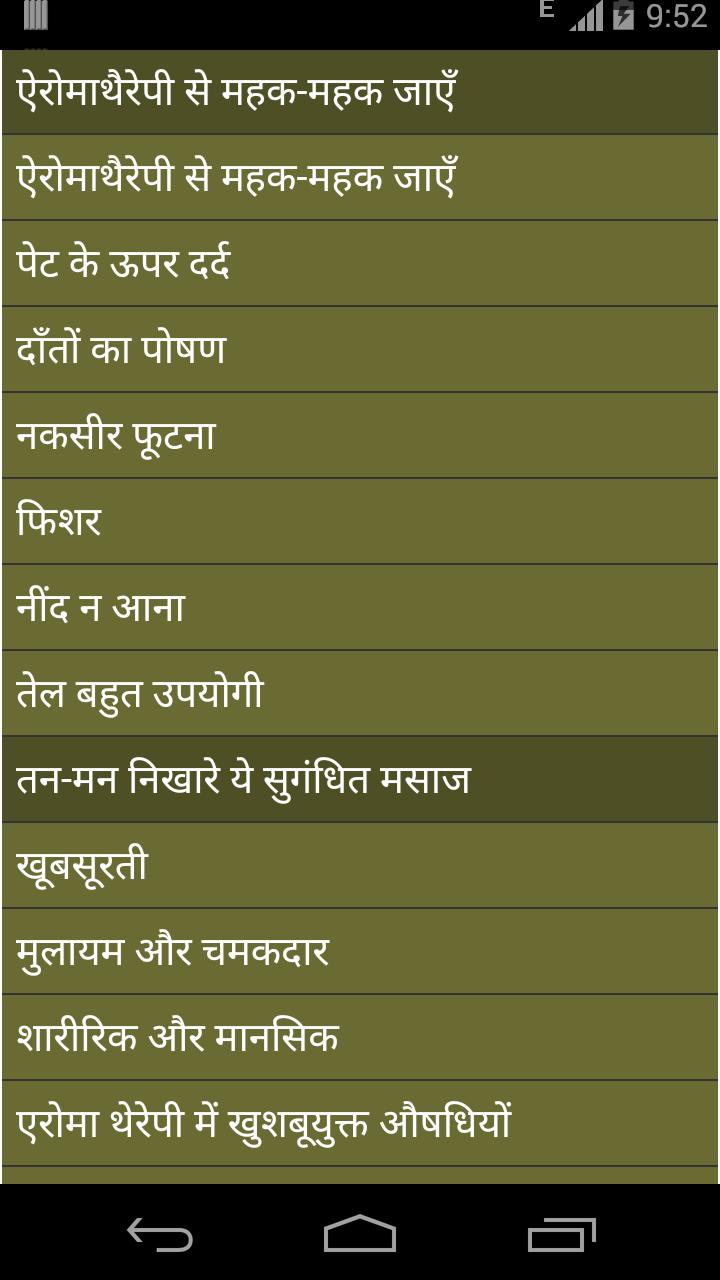Tap the system home button
The height and width of the screenshot is (1280, 720).
click(x=360, y=1235)
